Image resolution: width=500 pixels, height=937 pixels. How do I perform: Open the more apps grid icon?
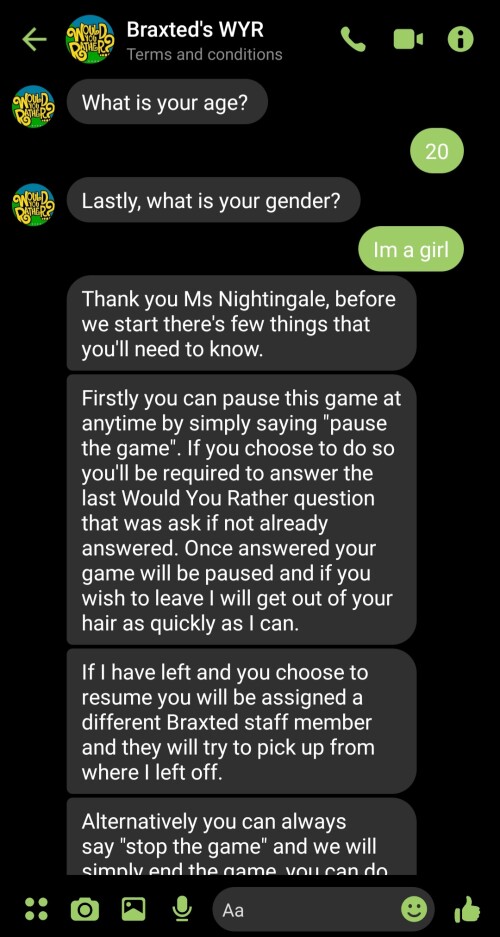pos(36,909)
